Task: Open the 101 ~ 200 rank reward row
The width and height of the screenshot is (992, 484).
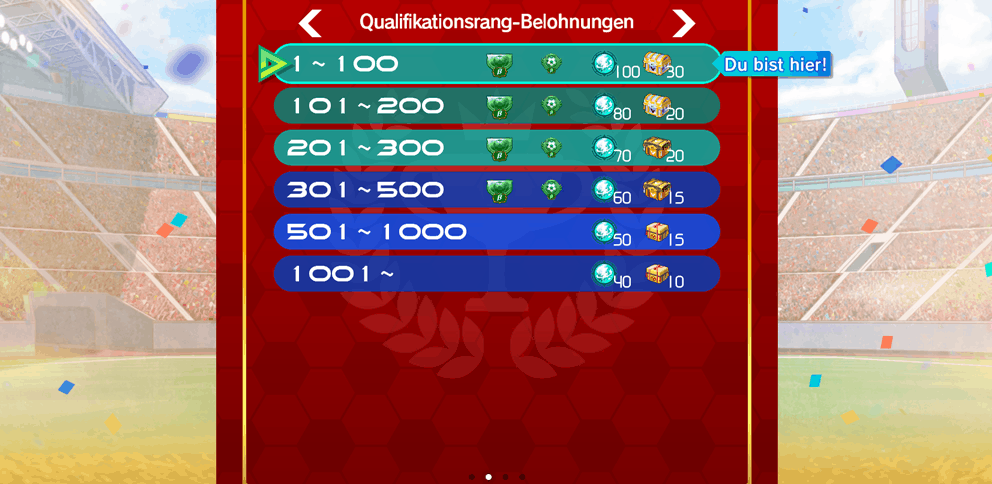Action: coord(497,106)
